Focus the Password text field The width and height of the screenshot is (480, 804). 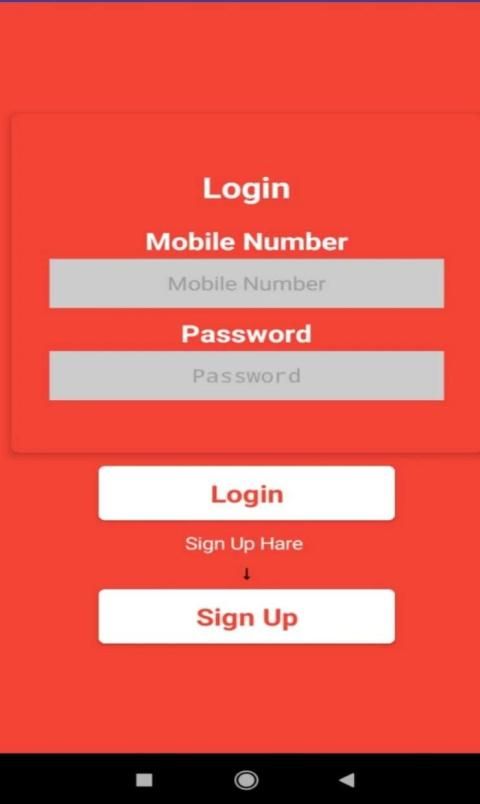[x=247, y=376]
